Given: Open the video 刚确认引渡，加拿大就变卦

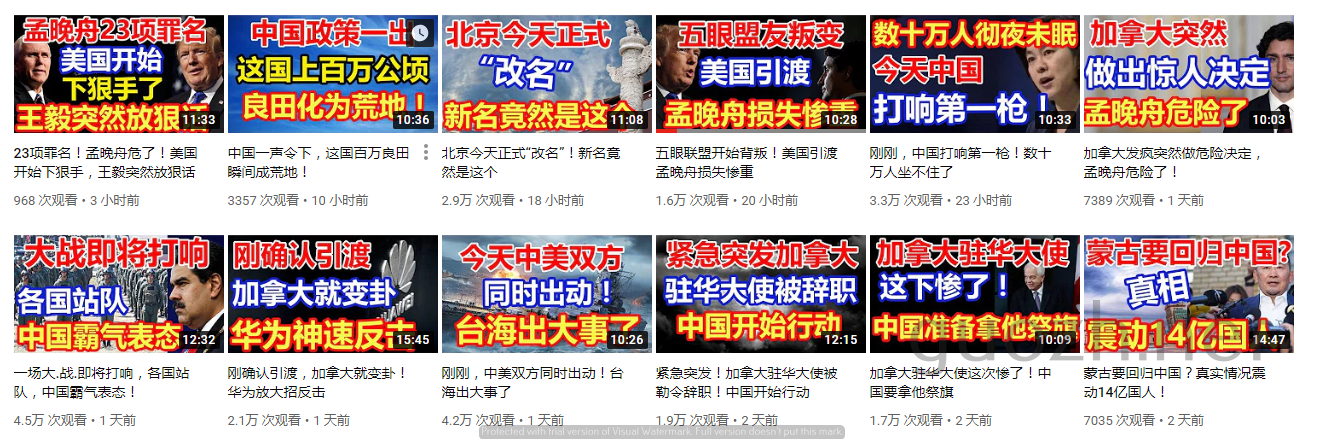Looking at the screenshot, I should tap(332, 294).
